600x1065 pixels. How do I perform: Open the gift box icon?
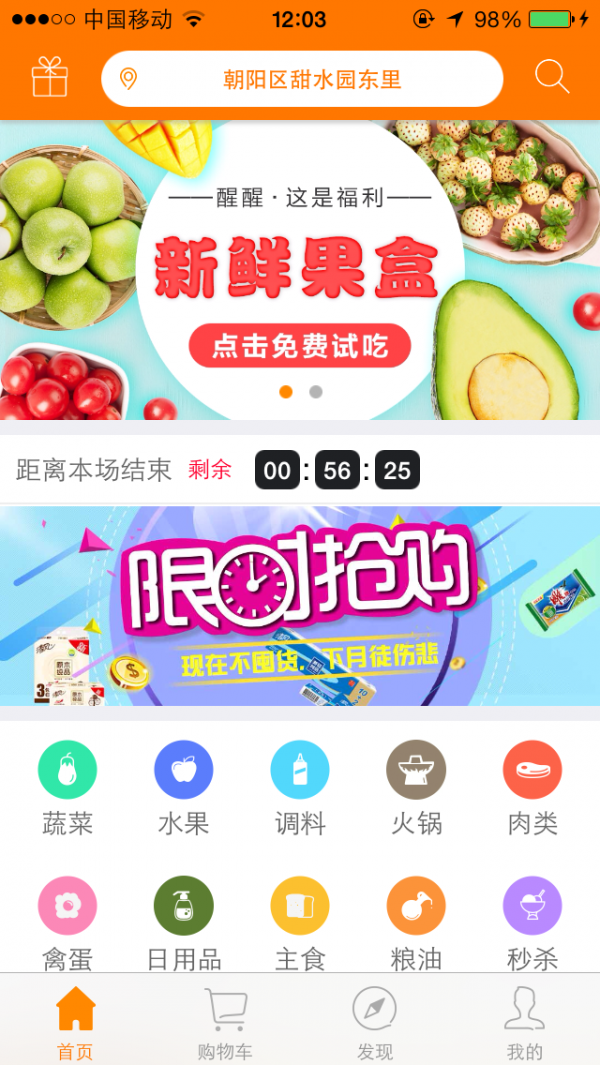point(50,77)
